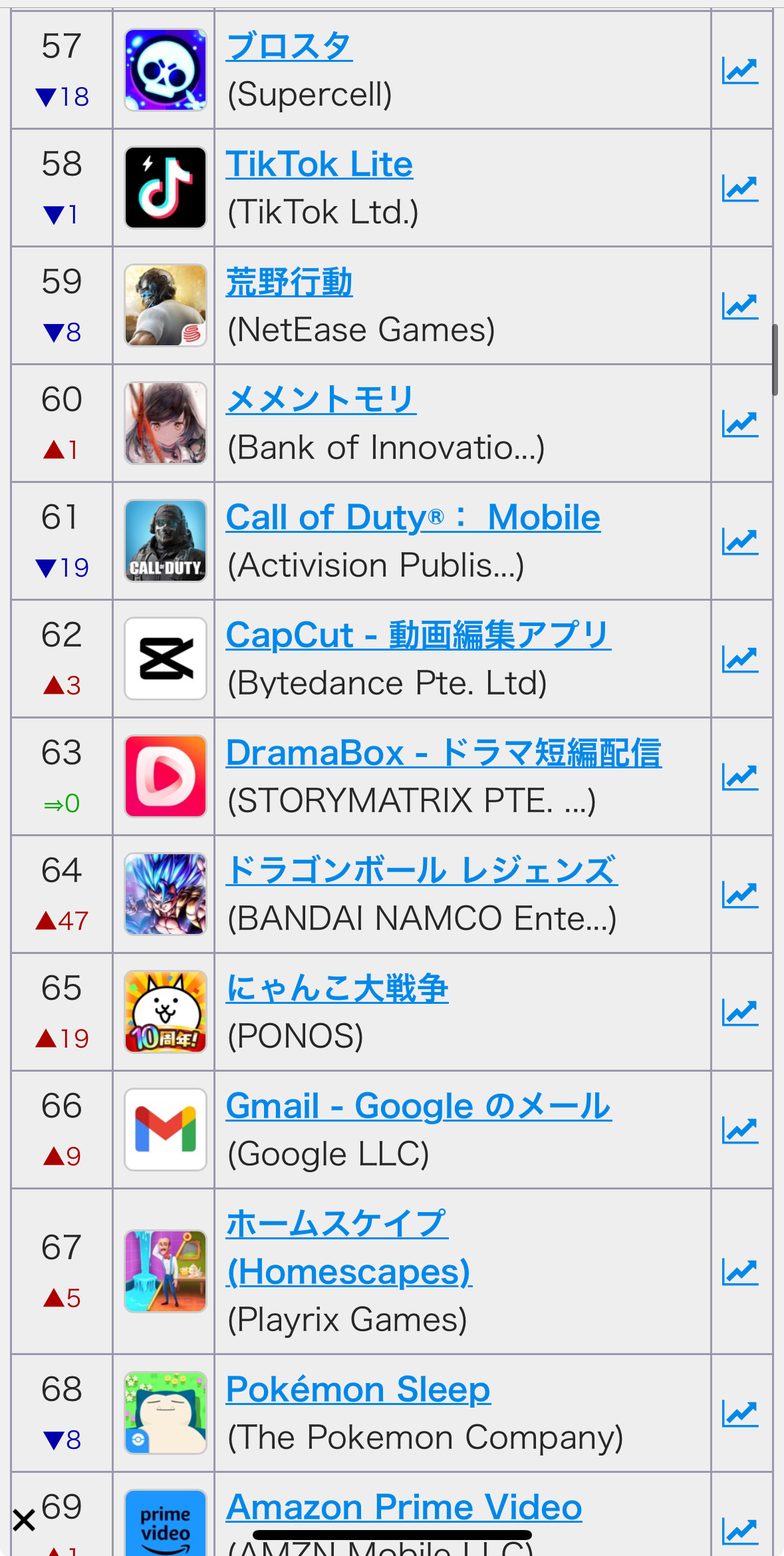
Task: Open the にゃんこ大戦争 link
Action: tap(337, 989)
